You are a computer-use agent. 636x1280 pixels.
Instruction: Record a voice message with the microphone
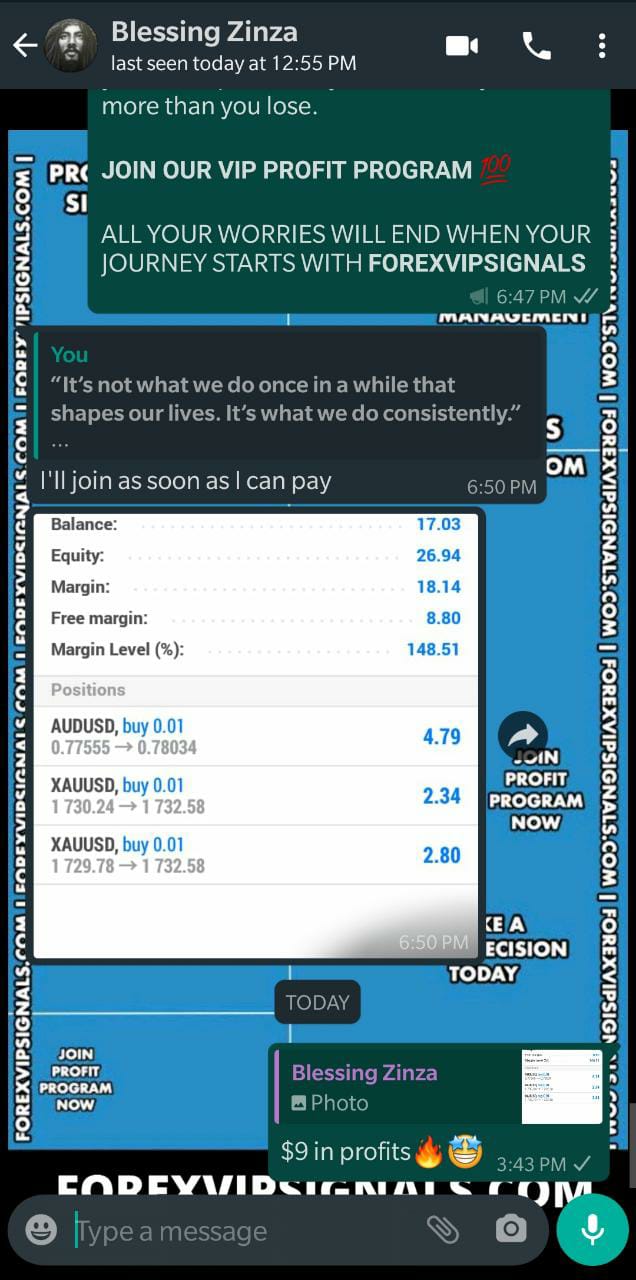tap(592, 1230)
